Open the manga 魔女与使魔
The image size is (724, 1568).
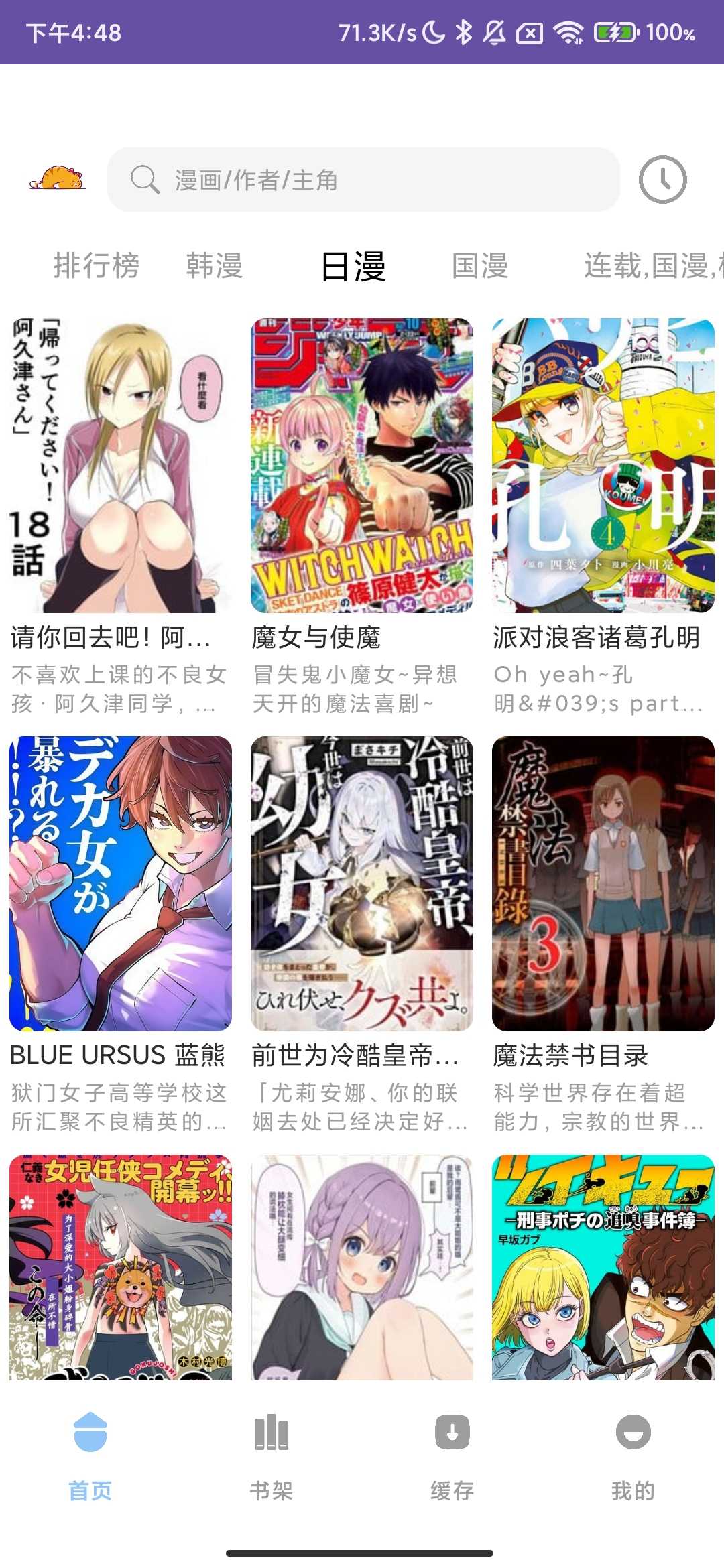tap(362, 465)
